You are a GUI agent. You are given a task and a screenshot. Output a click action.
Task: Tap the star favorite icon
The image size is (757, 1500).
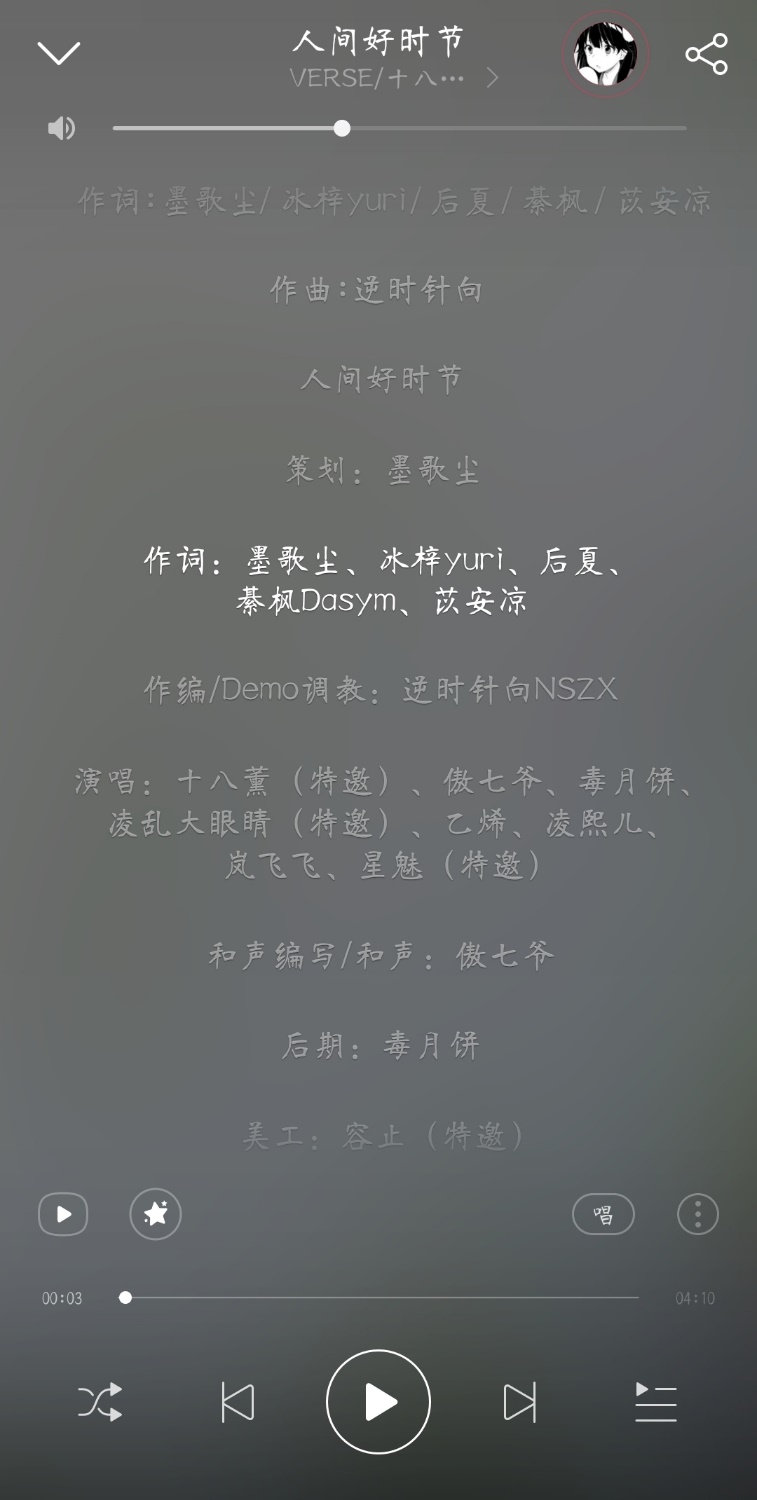tap(155, 1214)
